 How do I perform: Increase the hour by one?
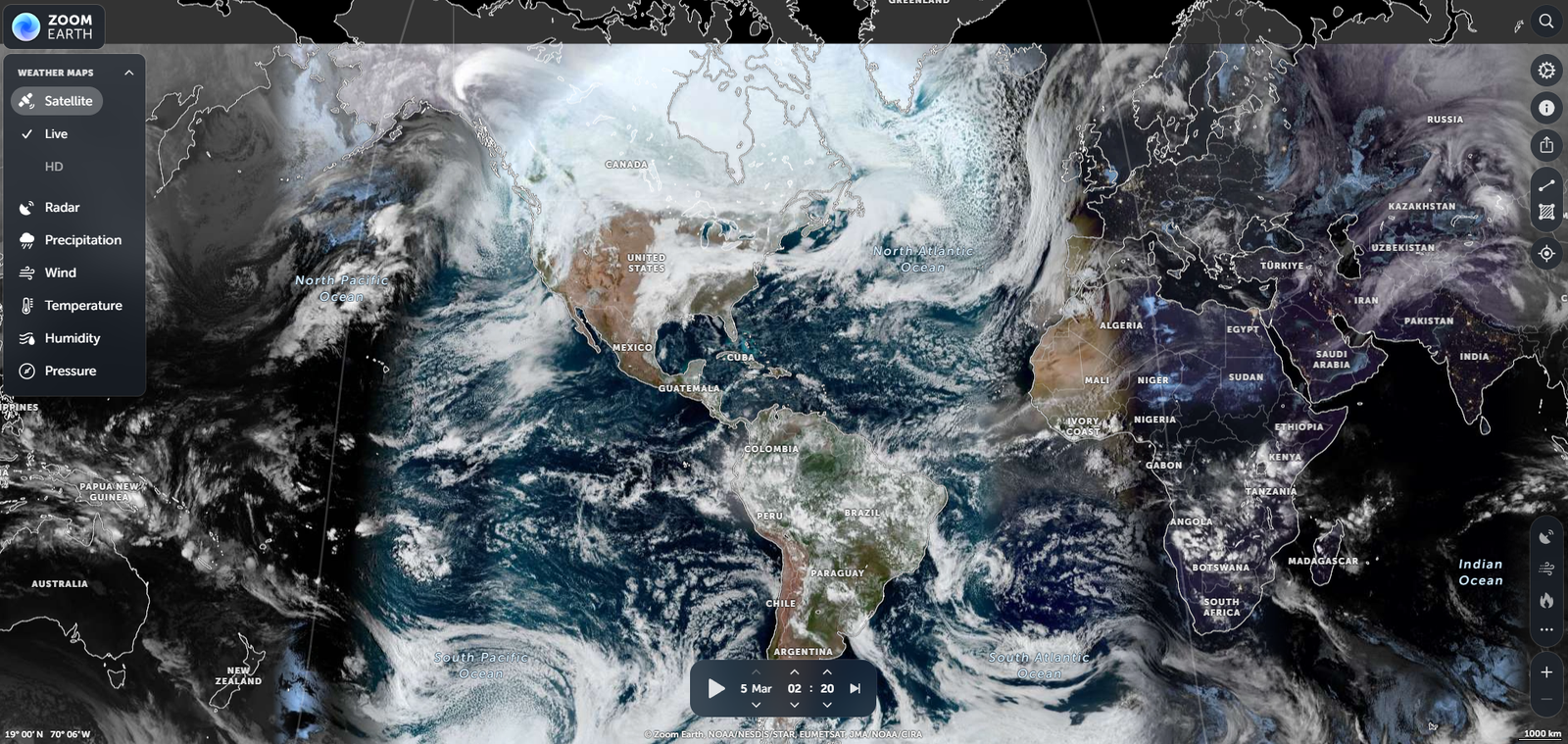pos(794,672)
